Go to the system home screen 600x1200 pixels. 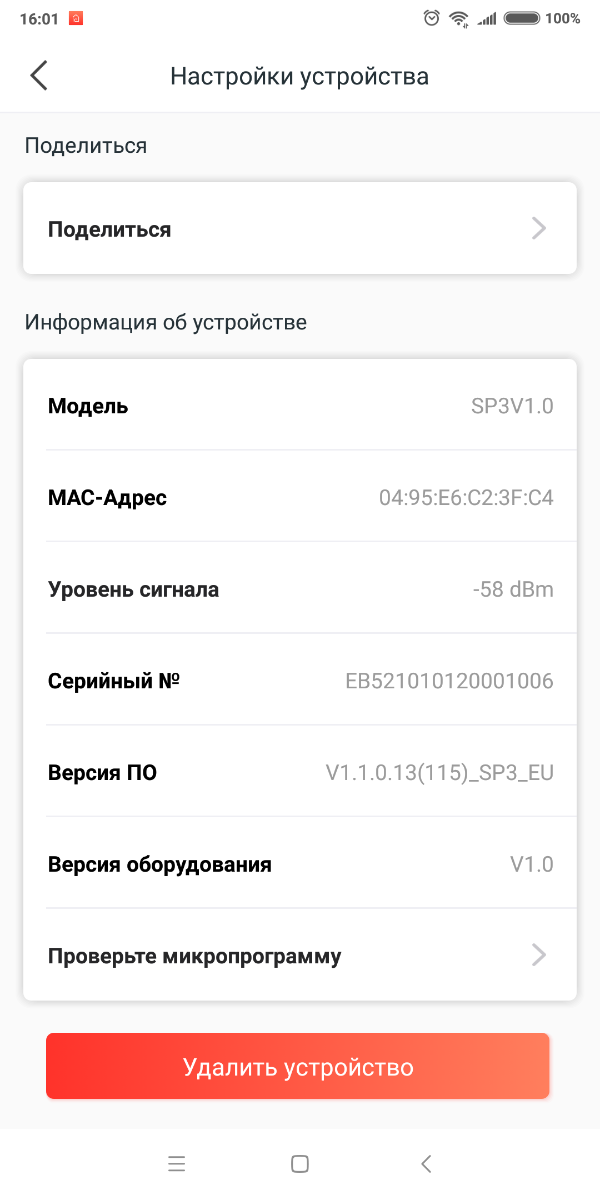coord(299,1163)
